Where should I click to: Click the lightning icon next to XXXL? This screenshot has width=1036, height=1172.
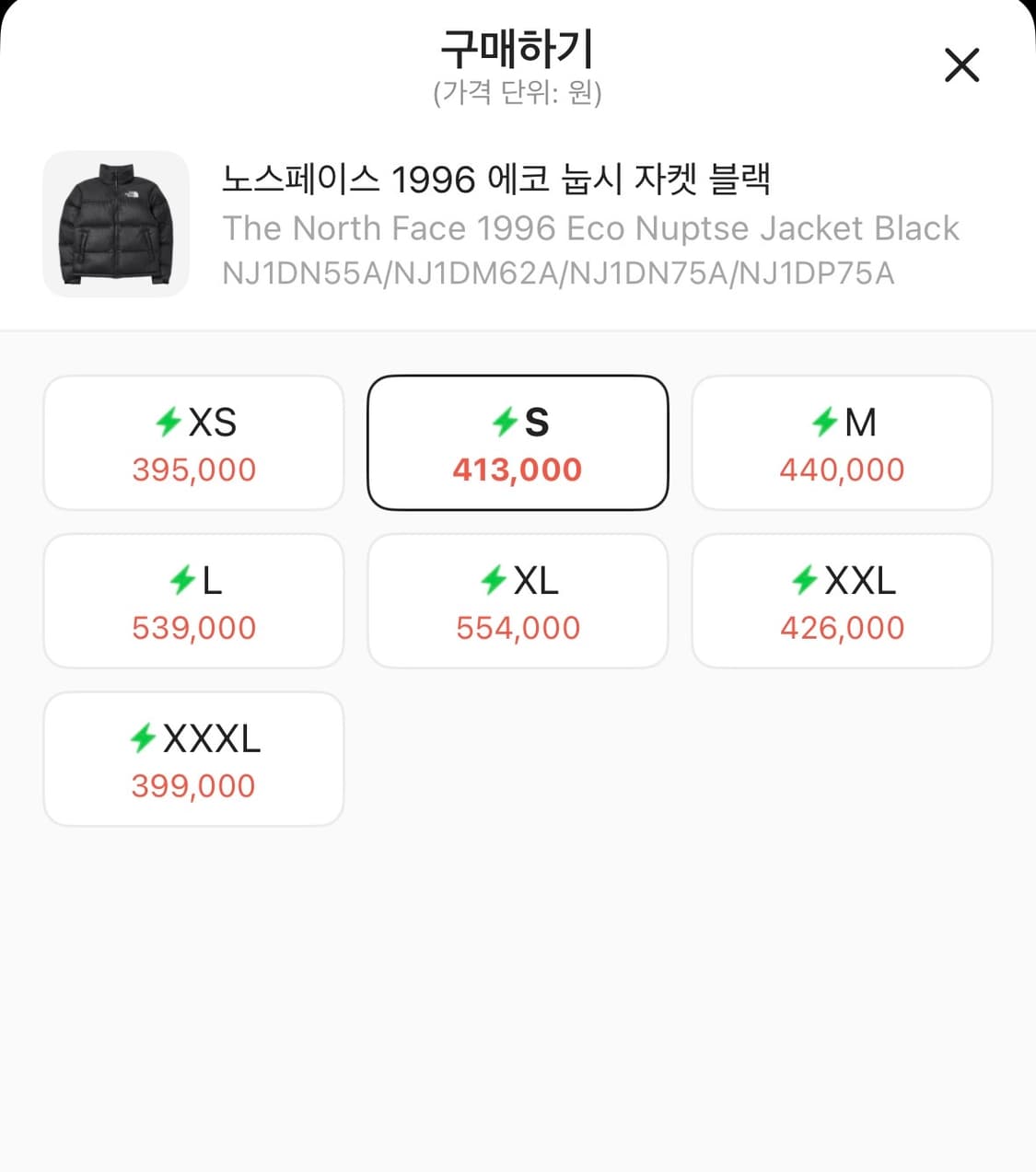point(141,738)
